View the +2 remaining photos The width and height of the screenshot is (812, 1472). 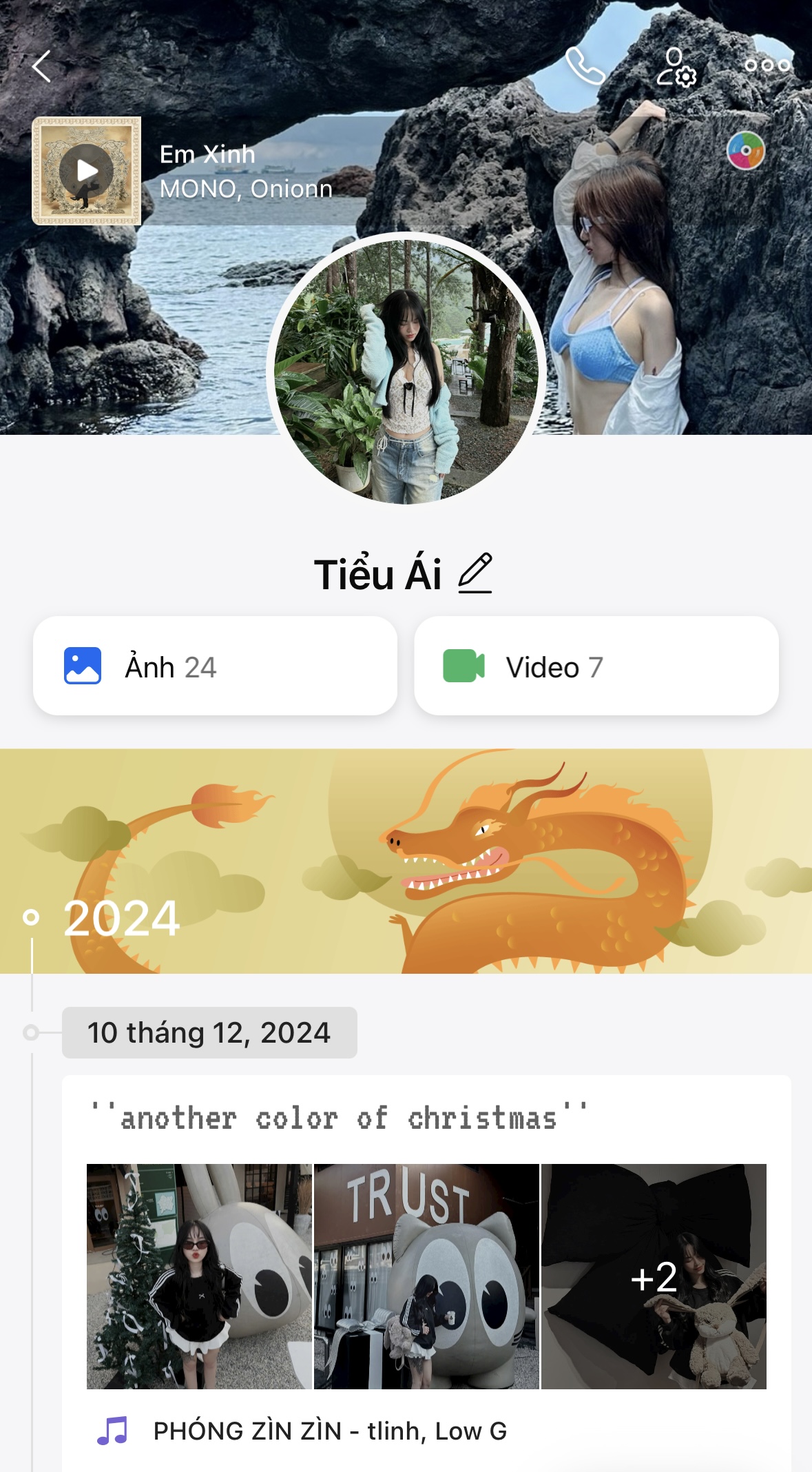654,1276
